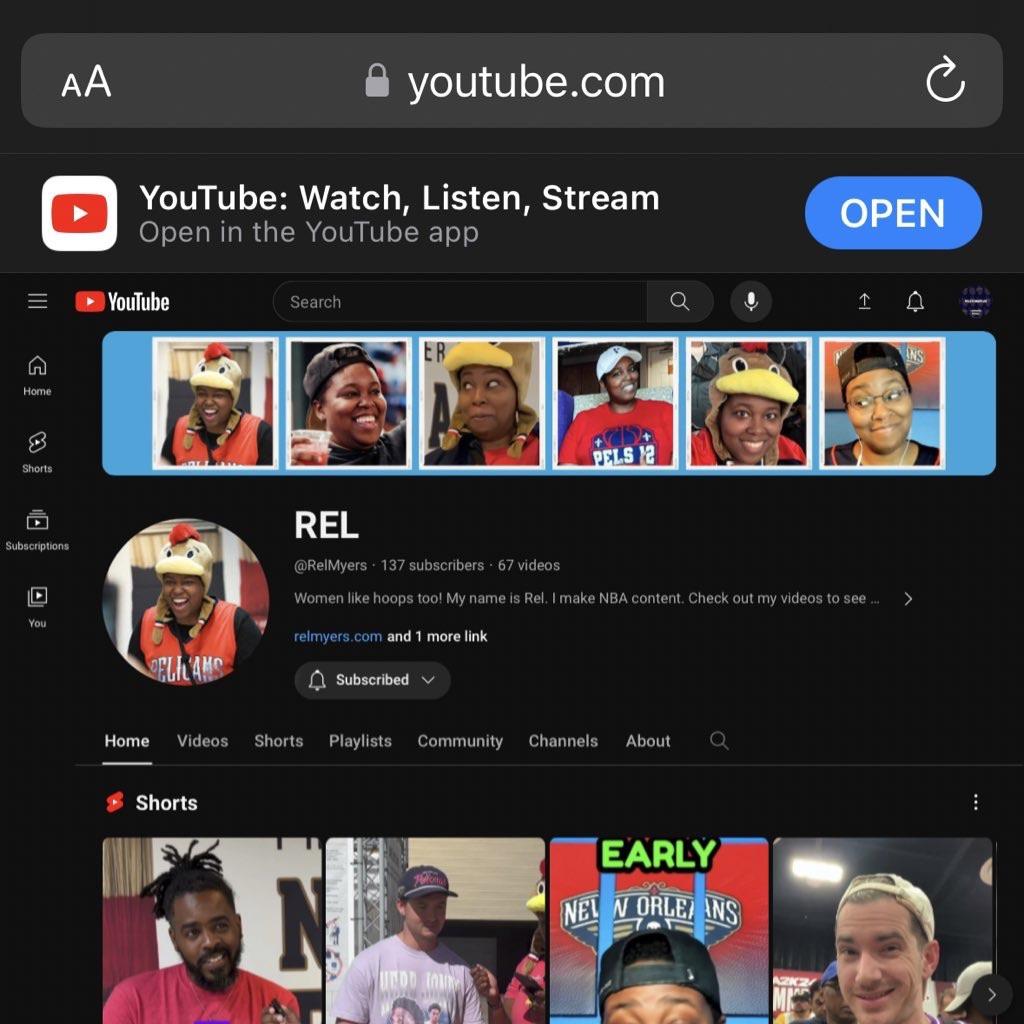1024x1024 pixels.
Task: Switch to the Community tab
Action: tap(460, 741)
